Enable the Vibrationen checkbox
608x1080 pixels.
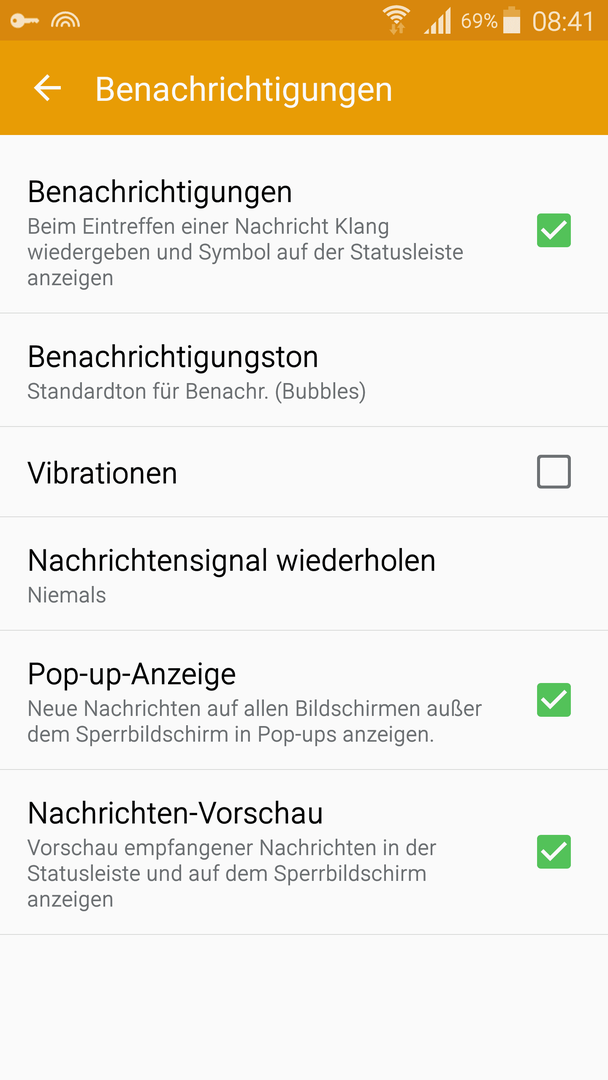point(554,472)
